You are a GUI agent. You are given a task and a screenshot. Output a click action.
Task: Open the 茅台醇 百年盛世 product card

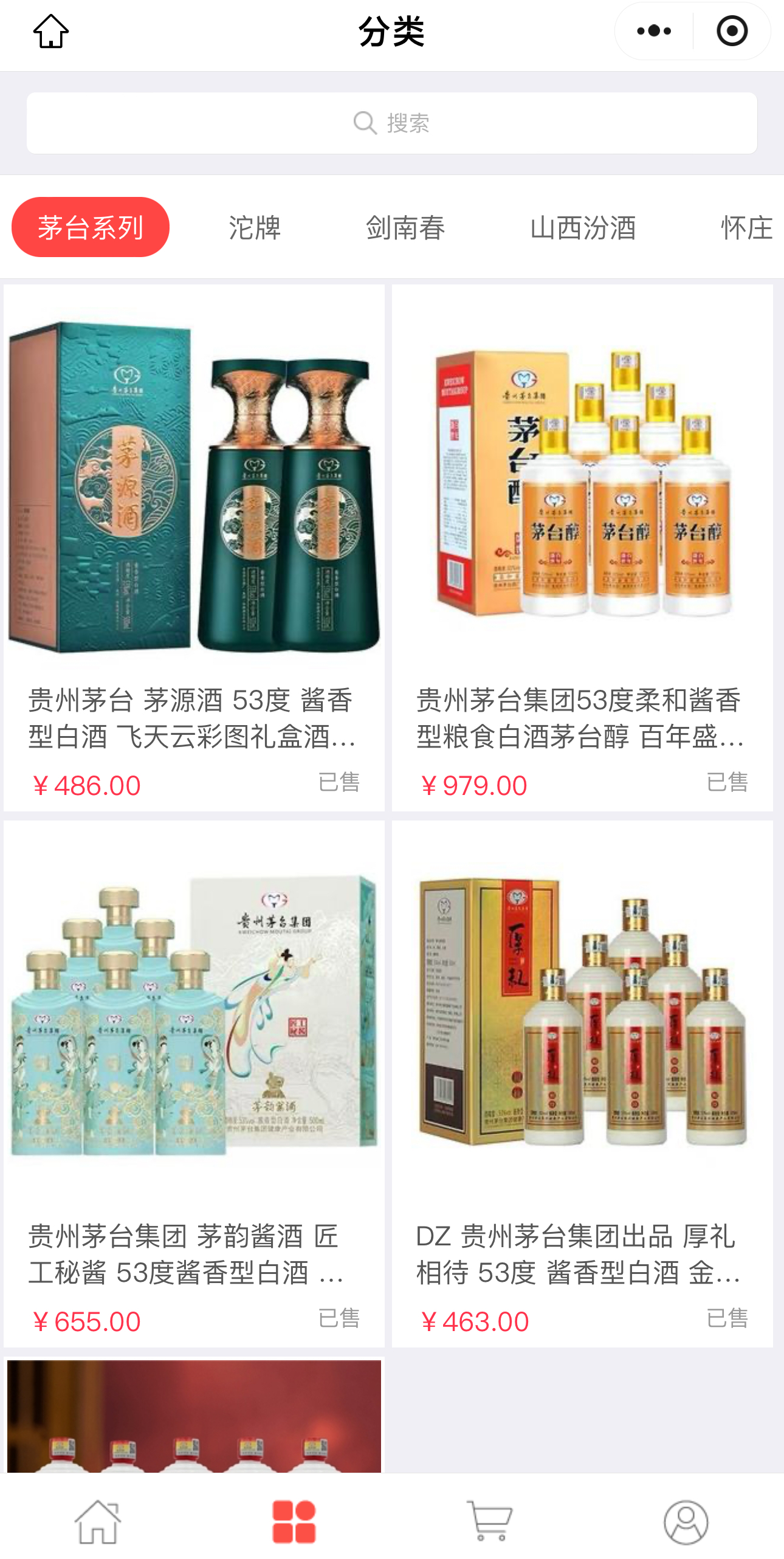coord(582,547)
